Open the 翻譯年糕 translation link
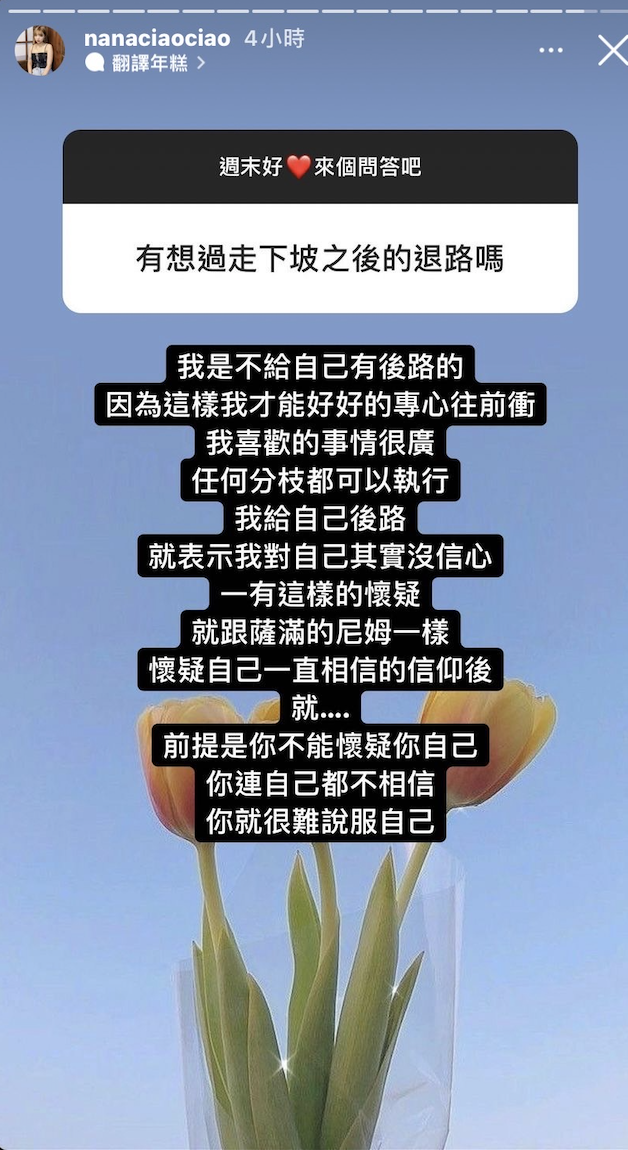Image resolution: width=628 pixels, height=1150 pixels. pyautogui.click(x=146, y=62)
